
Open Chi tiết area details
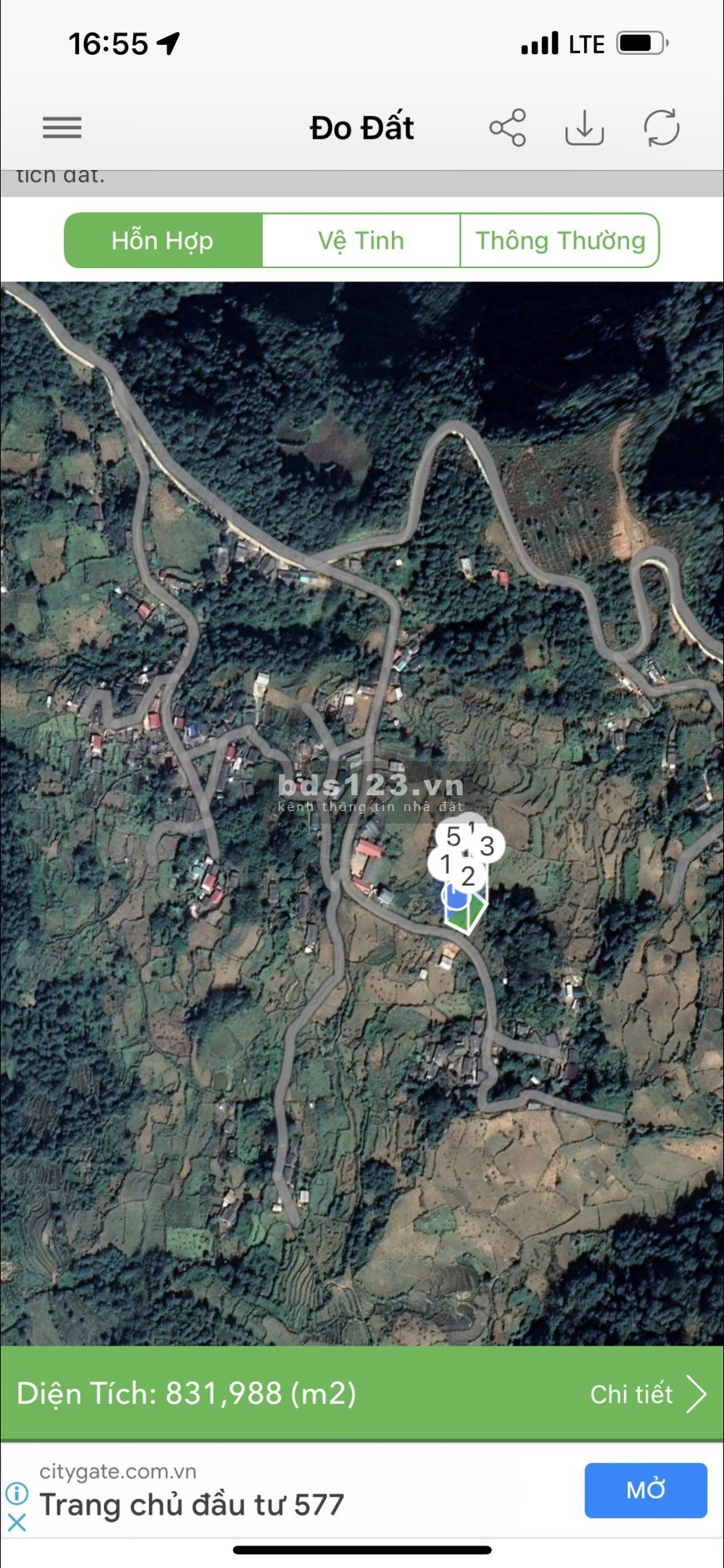(x=647, y=1394)
